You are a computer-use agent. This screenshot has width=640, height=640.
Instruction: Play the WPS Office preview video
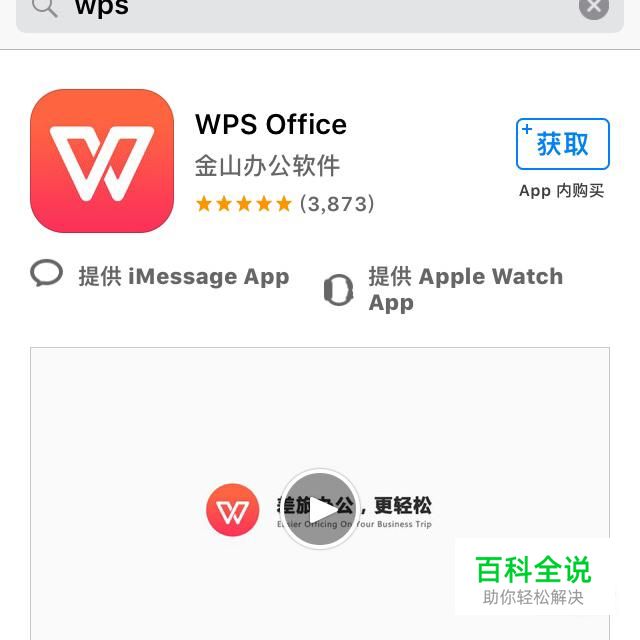point(320,509)
